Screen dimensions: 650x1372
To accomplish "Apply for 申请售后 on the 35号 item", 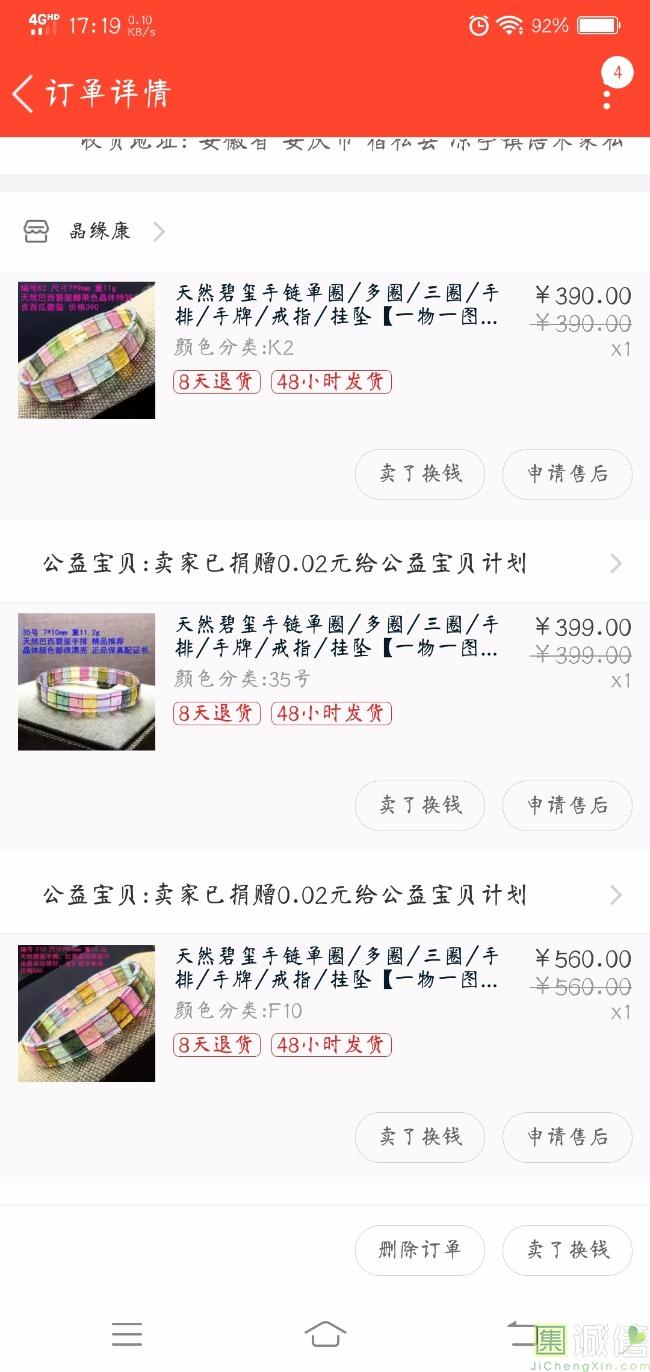I will tap(567, 805).
